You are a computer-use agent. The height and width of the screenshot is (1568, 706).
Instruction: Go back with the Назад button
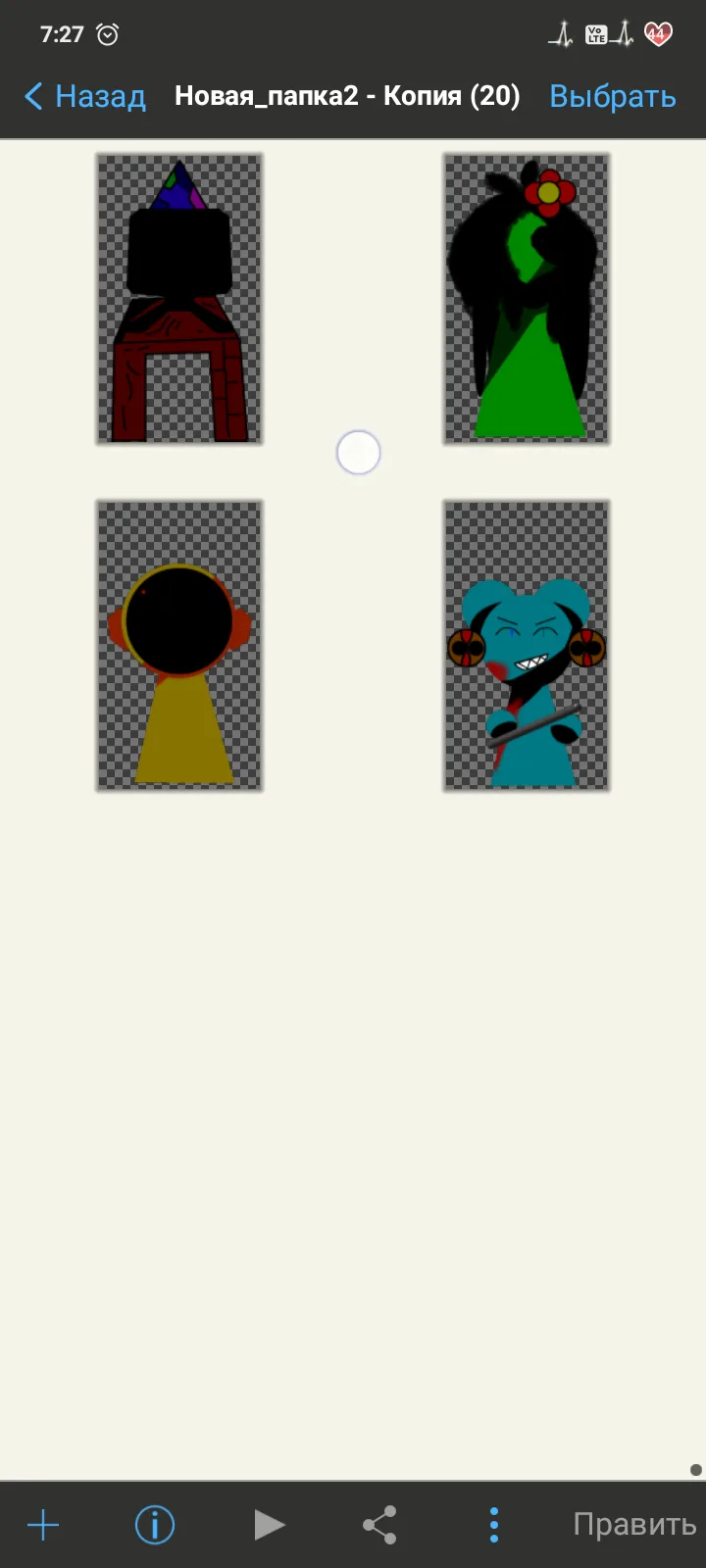(84, 96)
